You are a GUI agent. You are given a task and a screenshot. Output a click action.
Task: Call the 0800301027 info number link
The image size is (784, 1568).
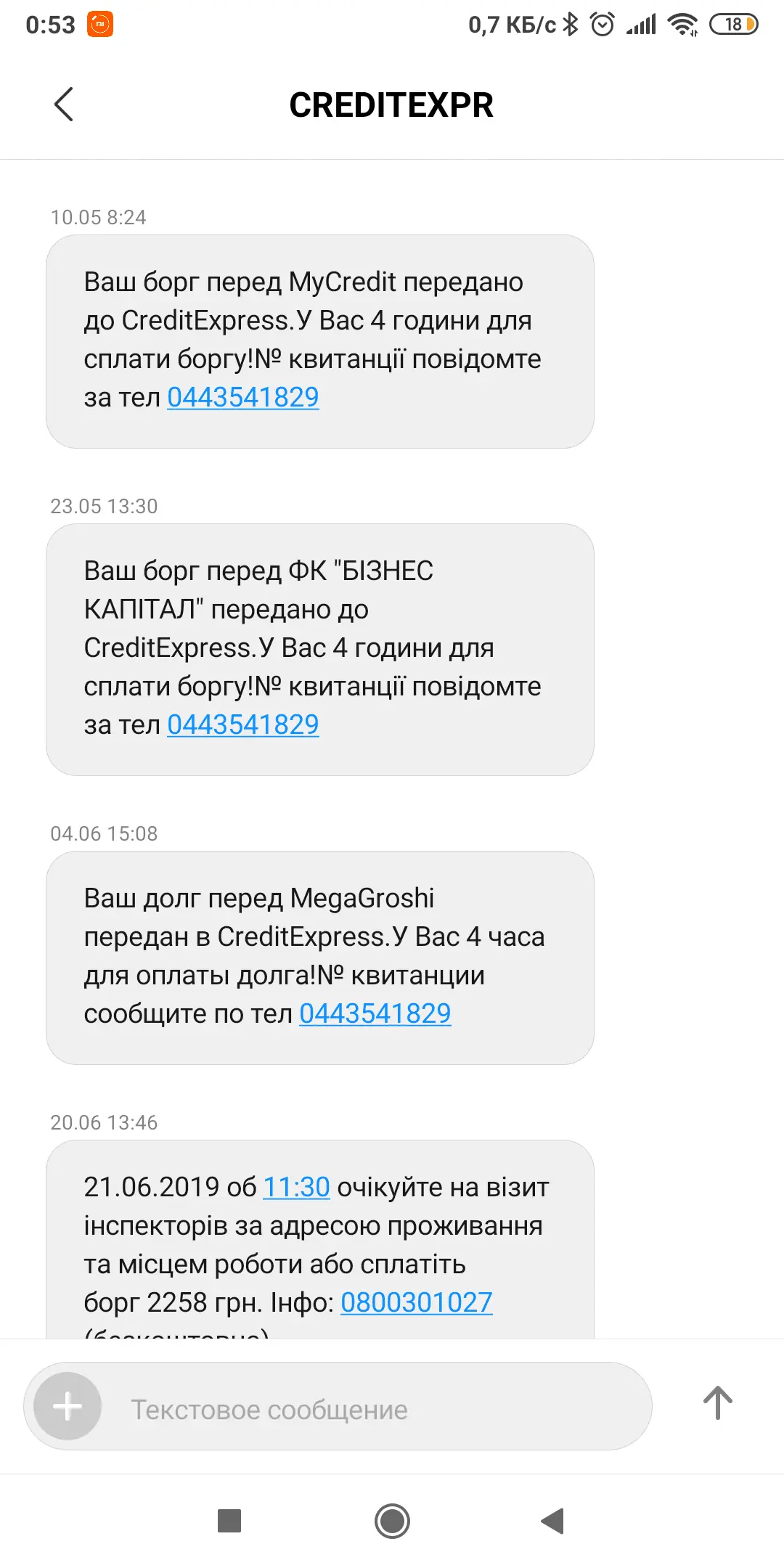[417, 1302]
